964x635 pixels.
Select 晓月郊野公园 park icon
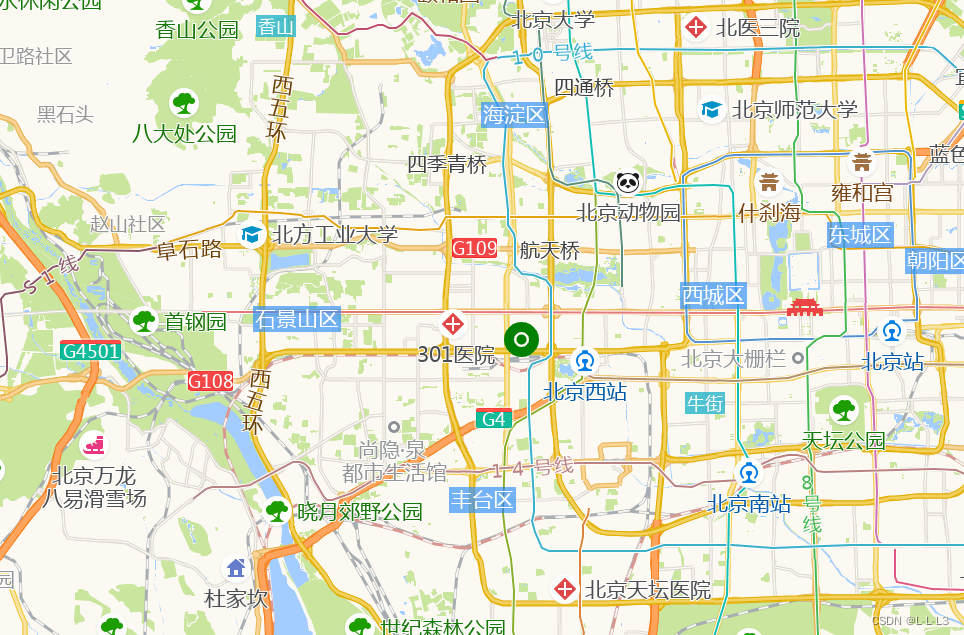point(277,511)
